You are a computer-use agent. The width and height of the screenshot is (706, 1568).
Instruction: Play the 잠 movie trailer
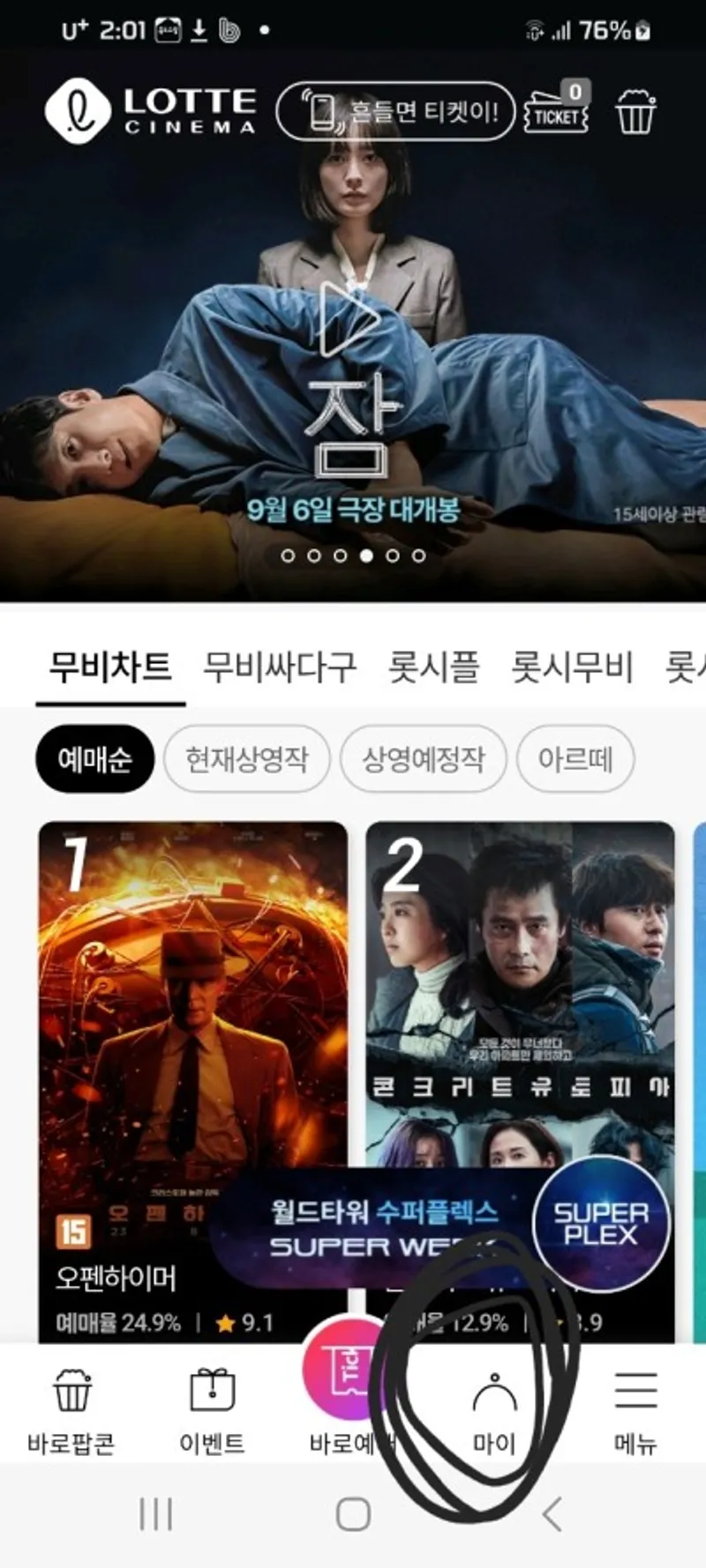pos(350,319)
